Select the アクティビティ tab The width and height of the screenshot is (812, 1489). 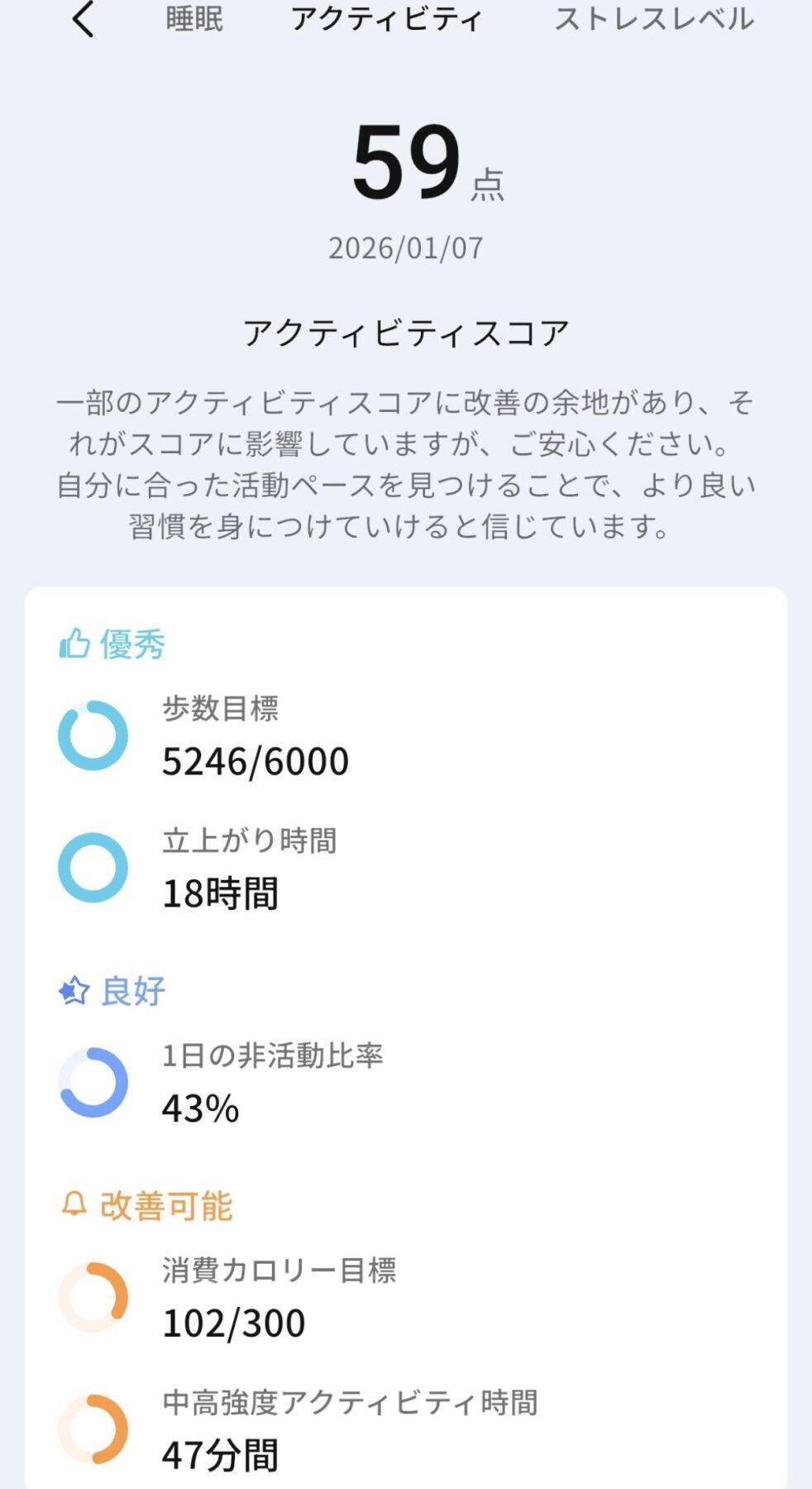tap(385, 20)
